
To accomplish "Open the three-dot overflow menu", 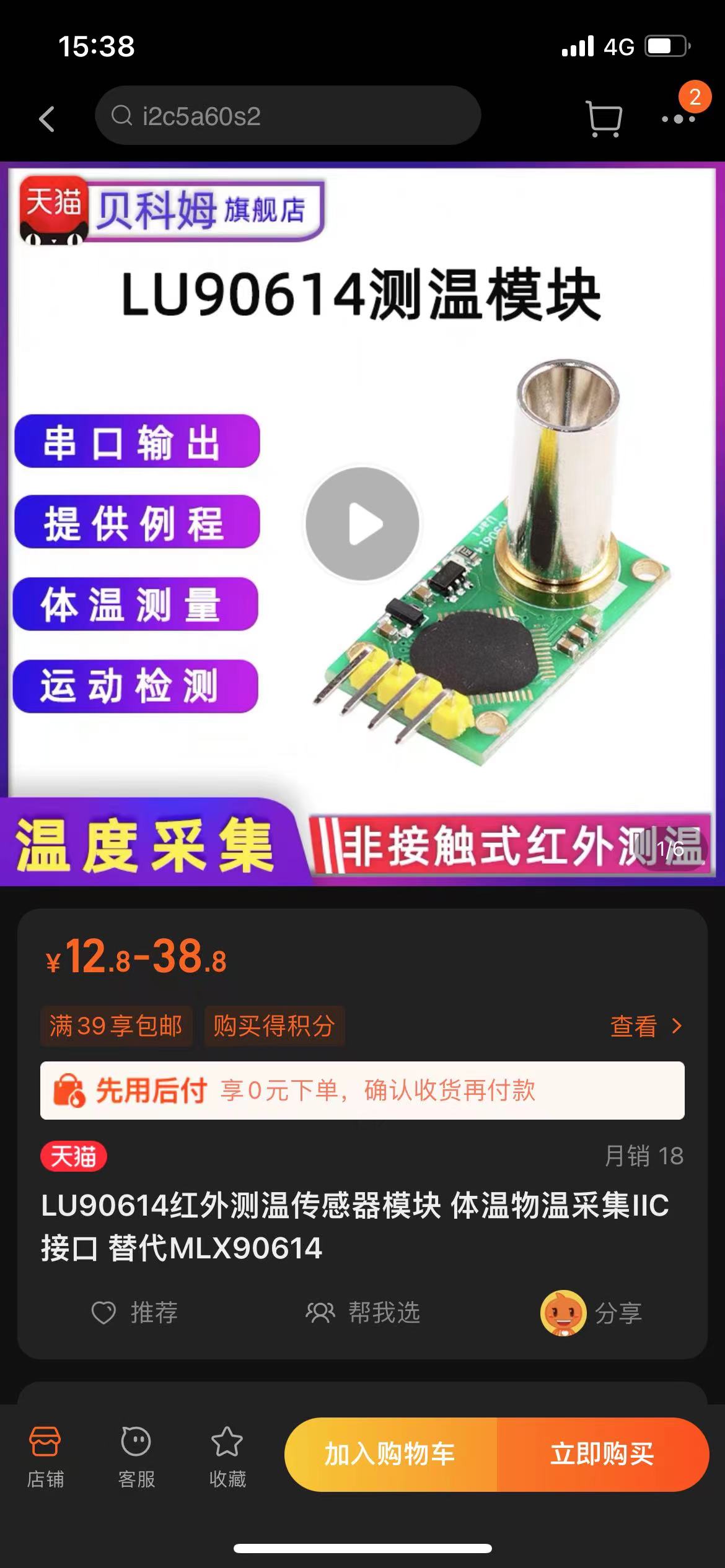I will pyautogui.click(x=678, y=118).
